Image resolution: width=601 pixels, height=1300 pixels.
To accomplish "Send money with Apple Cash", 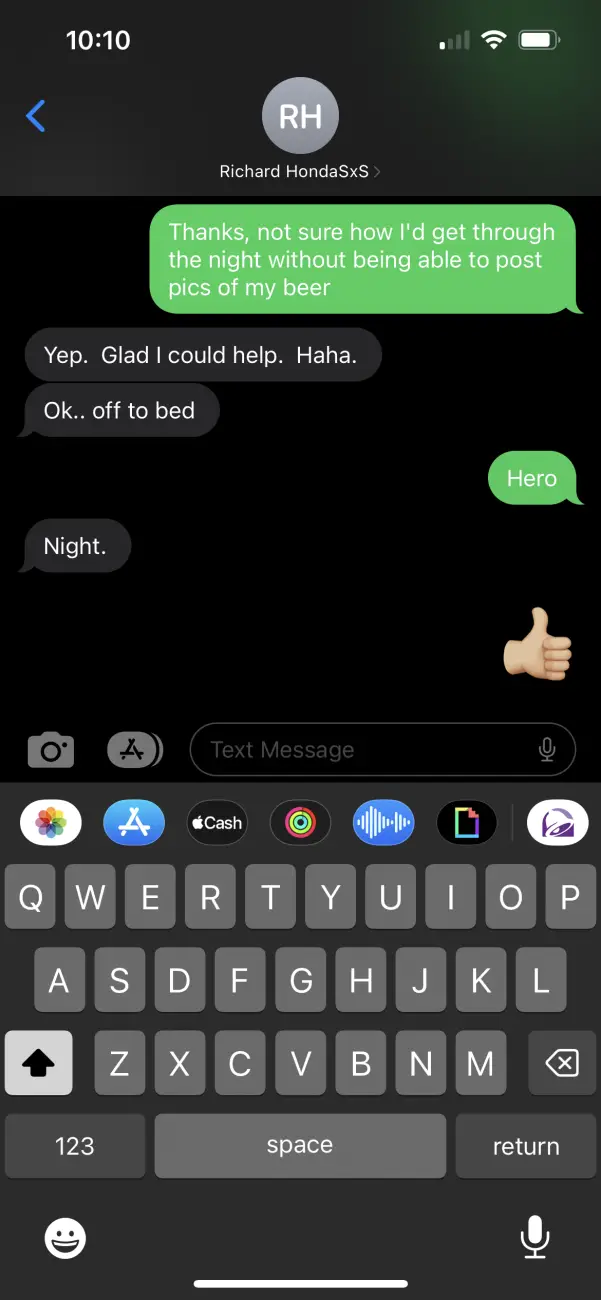I will pyautogui.click(x=217, y=823).
